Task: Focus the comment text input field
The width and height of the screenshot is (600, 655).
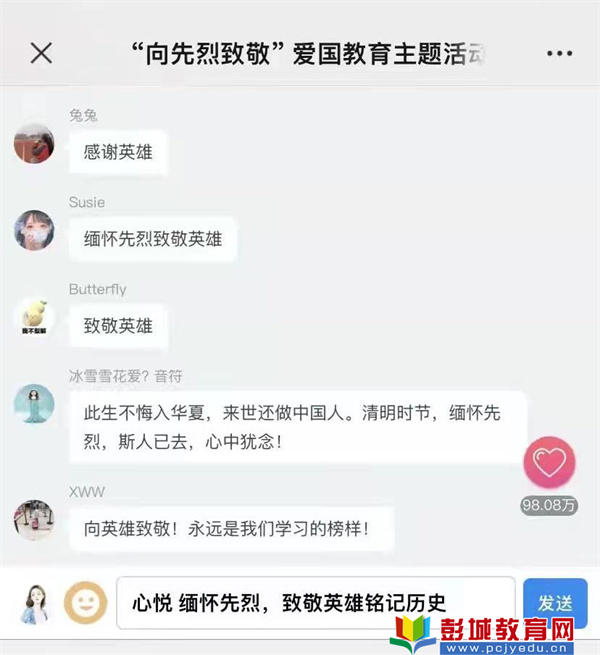Action: [x=315, y=603]
